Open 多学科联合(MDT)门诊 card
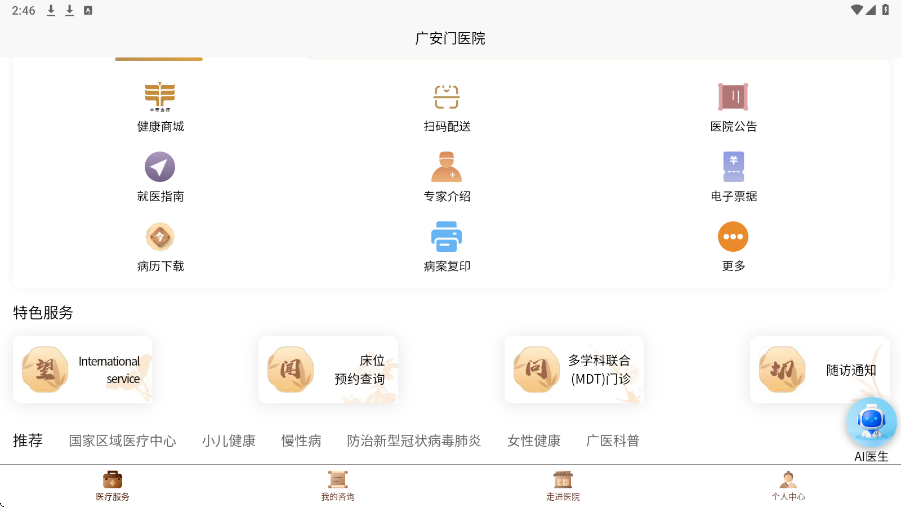901x507 pixels. coord(574,370)
